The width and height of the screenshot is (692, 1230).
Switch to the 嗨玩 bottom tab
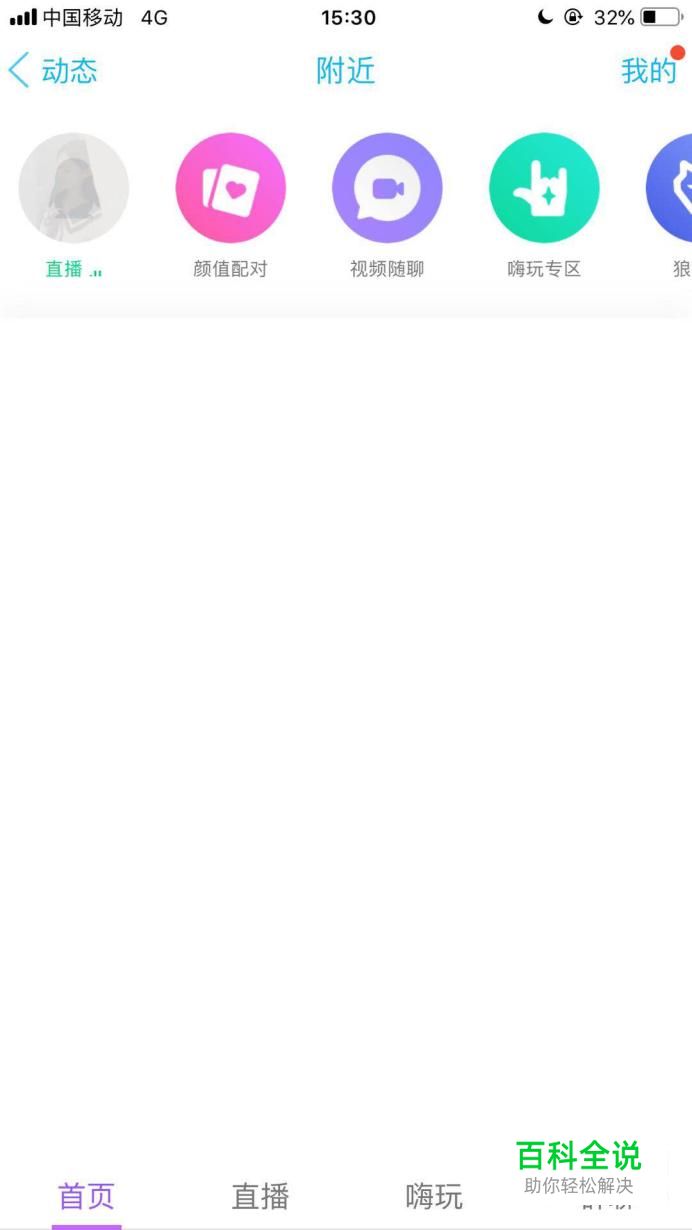coord(434,1196)
